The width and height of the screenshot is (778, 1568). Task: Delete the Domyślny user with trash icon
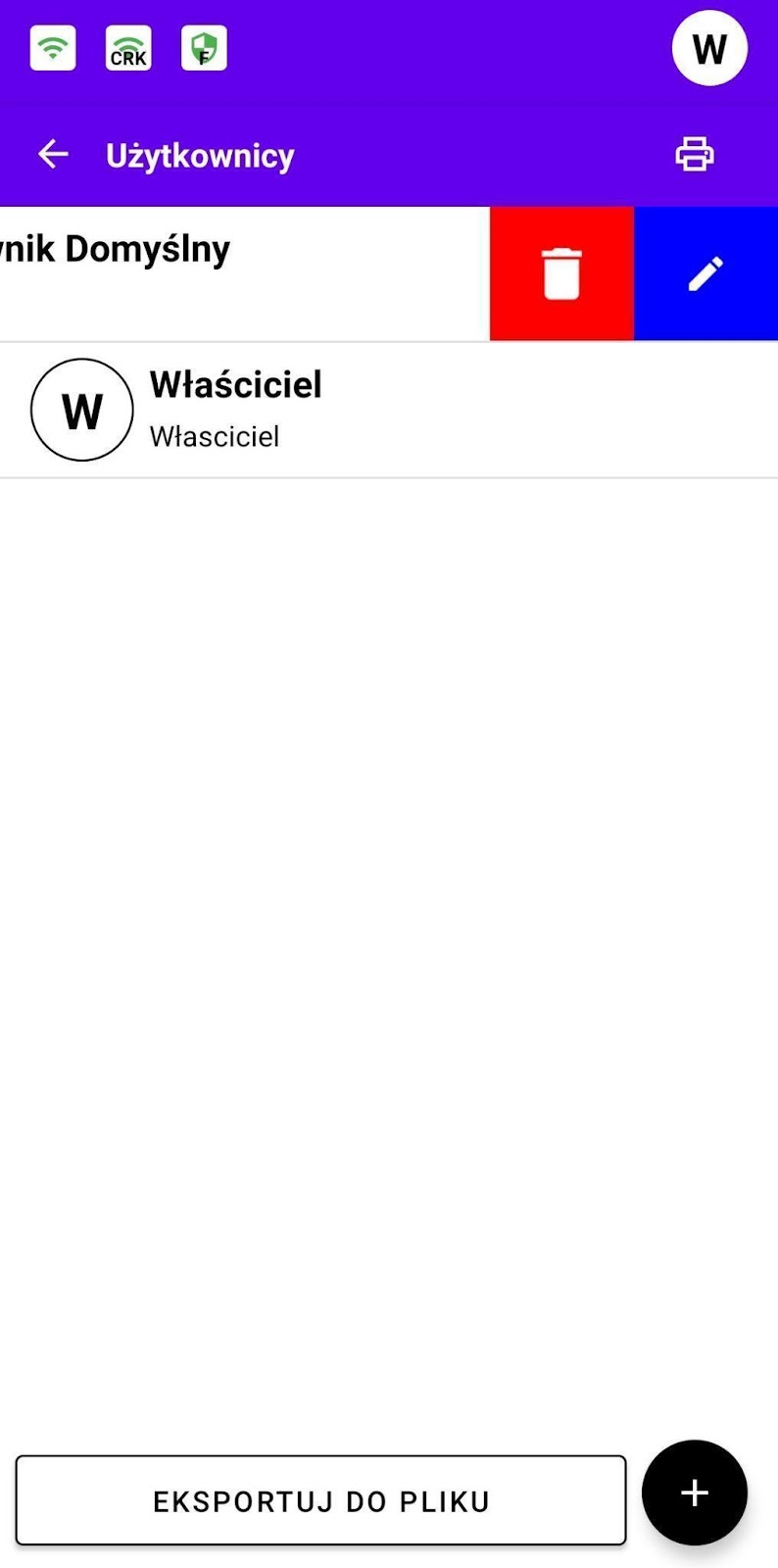click(x=561, y=273)
